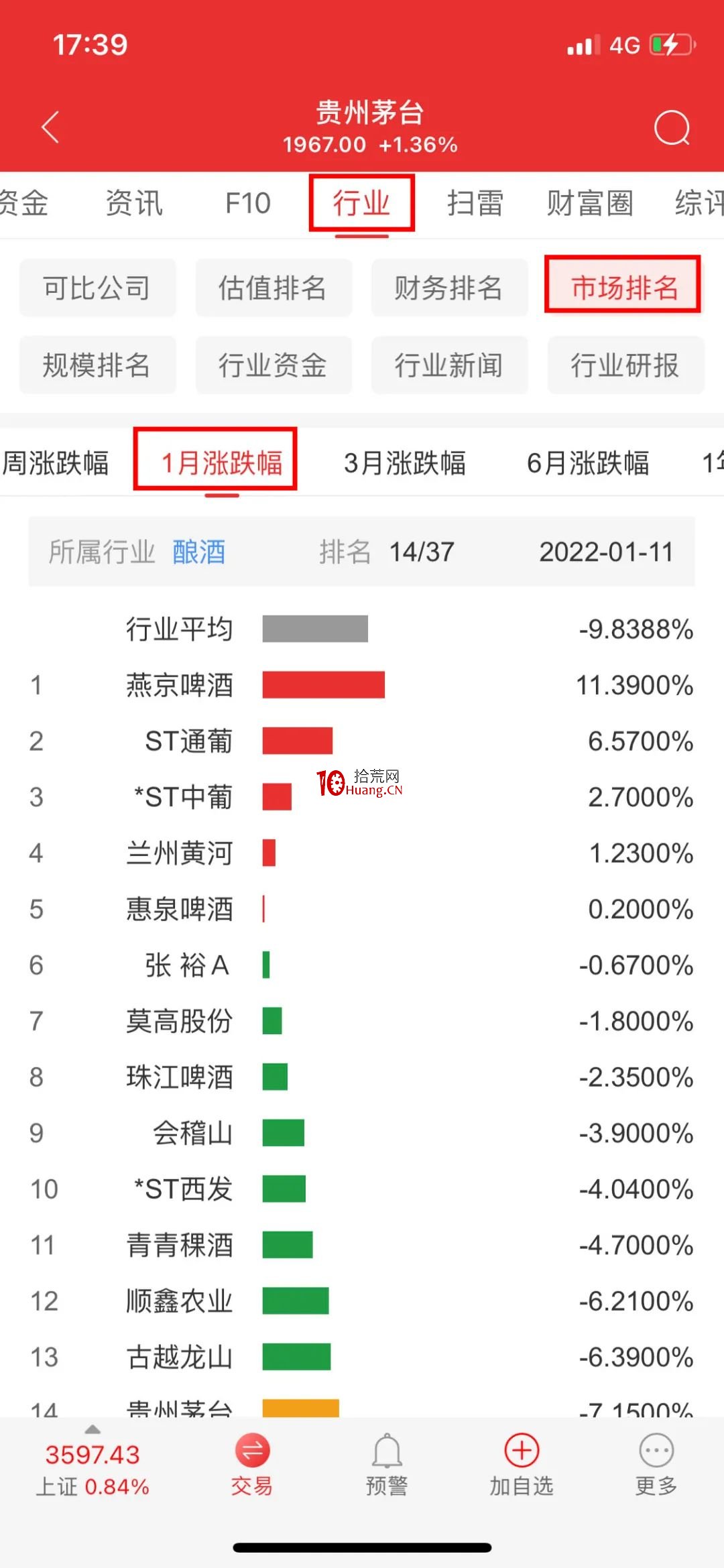Image resolution: width=724 pixels, height=1568 pixels.
Task: Open 行业研报 chip
Action: [625, 365]
